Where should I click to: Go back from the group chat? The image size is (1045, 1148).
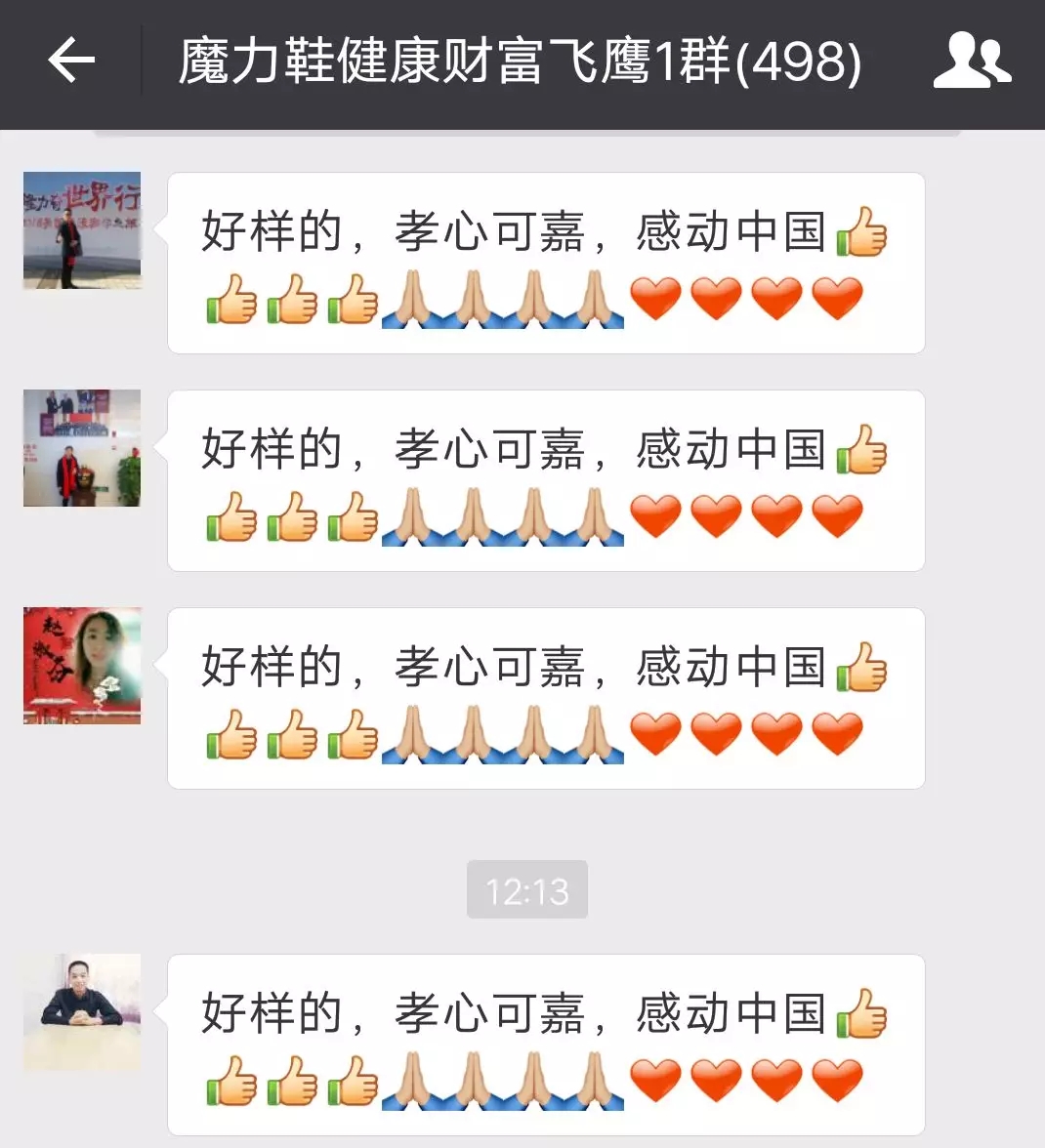(71, 61)
